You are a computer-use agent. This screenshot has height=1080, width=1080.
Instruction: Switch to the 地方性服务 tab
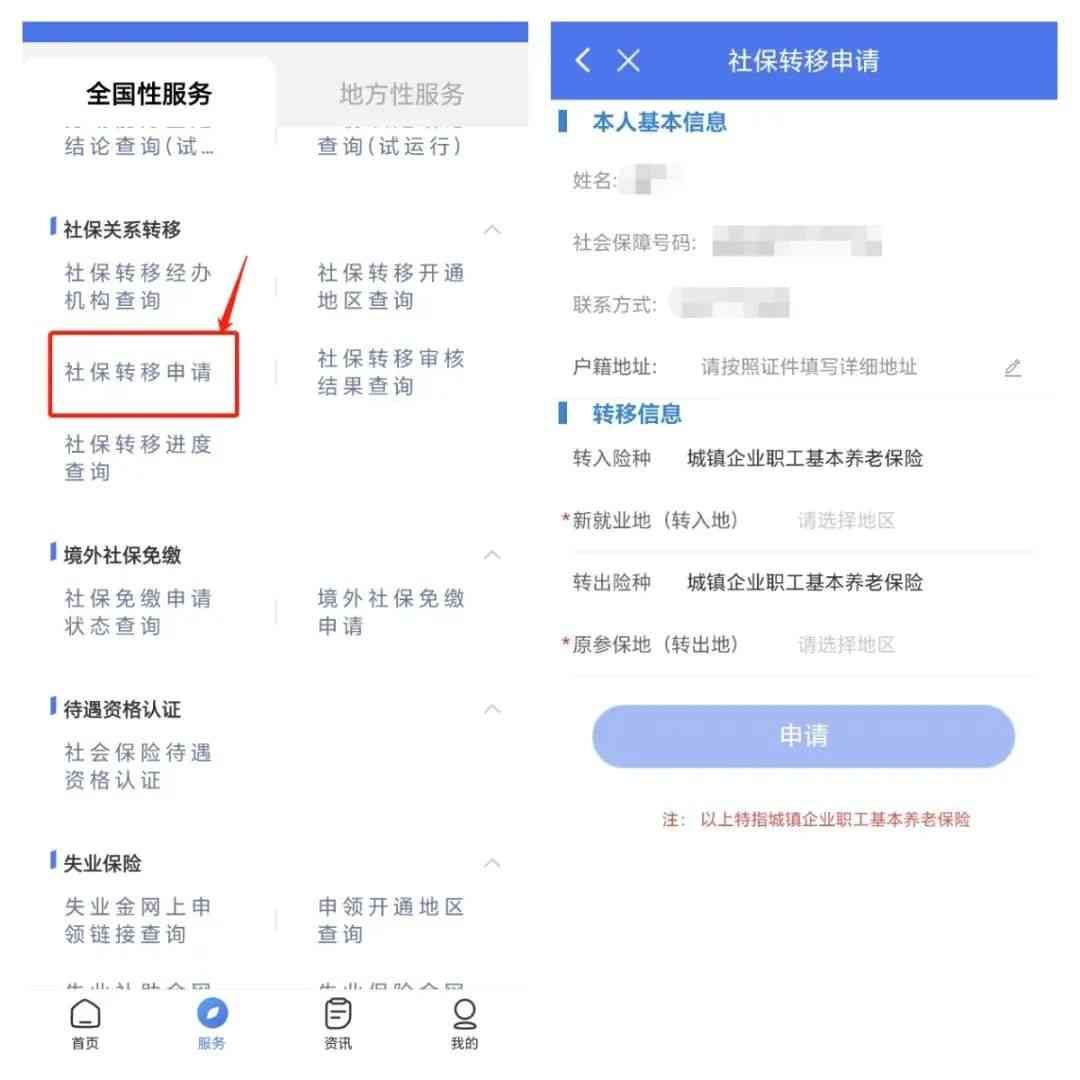(401, 94)
